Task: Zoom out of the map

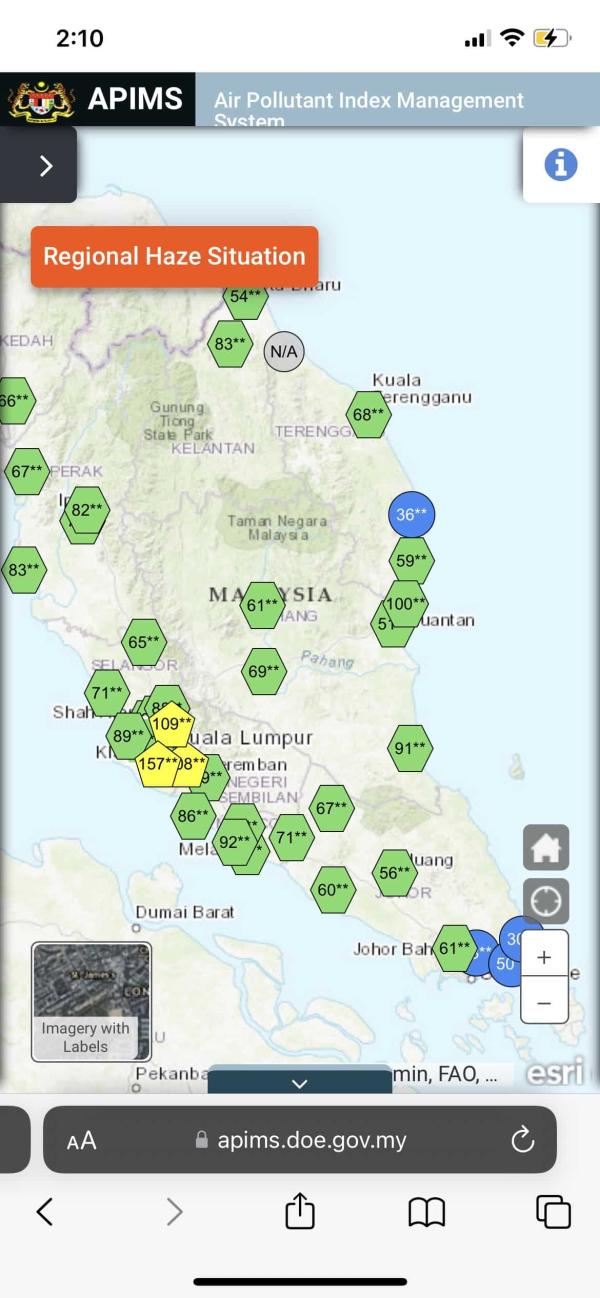Action: pos(544,1002)
